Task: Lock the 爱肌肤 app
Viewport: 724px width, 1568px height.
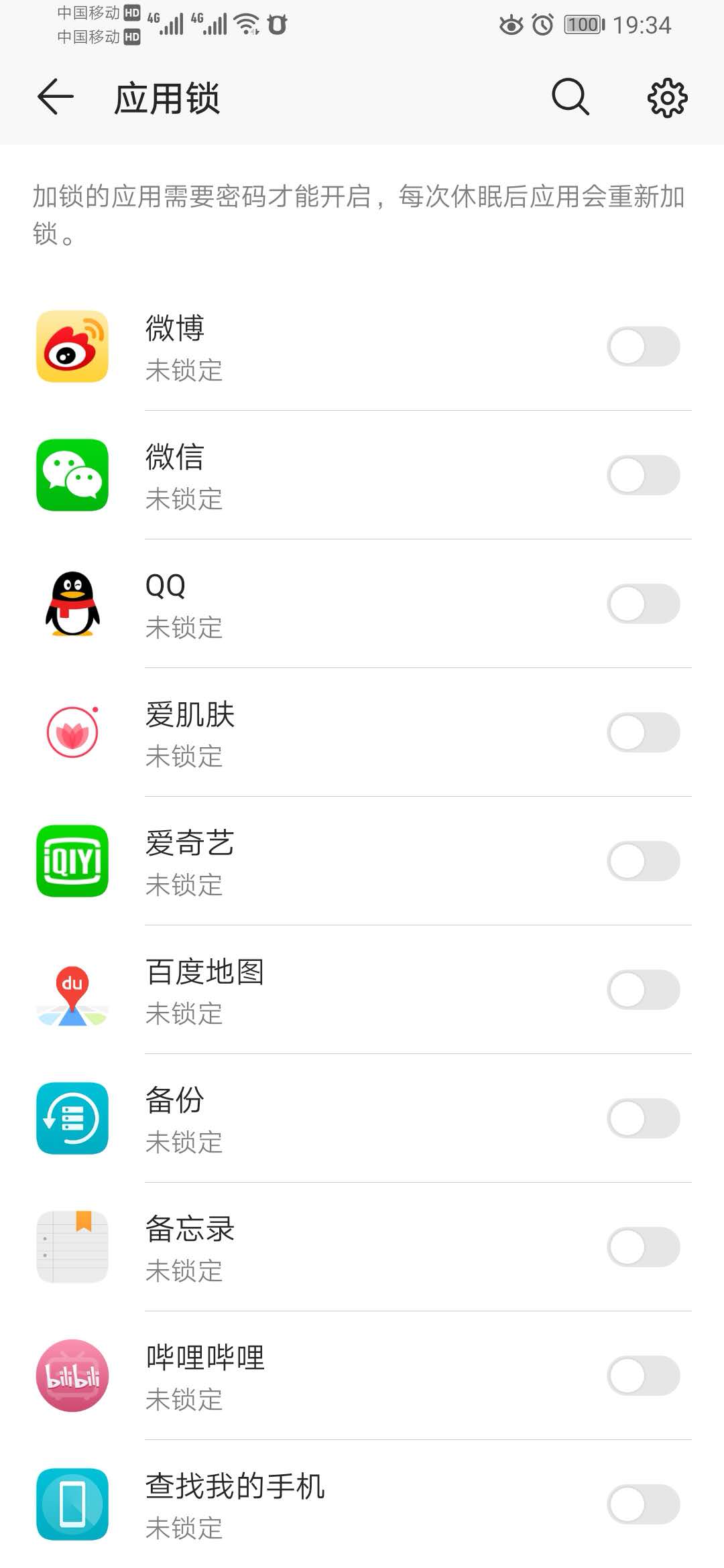Action: click(x=643, y=732)
